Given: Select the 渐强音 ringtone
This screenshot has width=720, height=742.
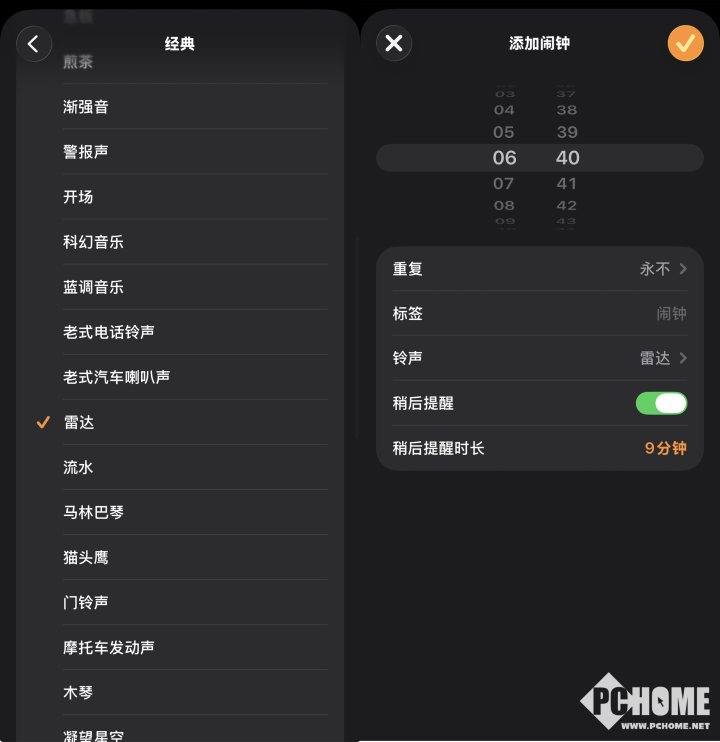Looking at the screenshot, I should pos(180,107).
